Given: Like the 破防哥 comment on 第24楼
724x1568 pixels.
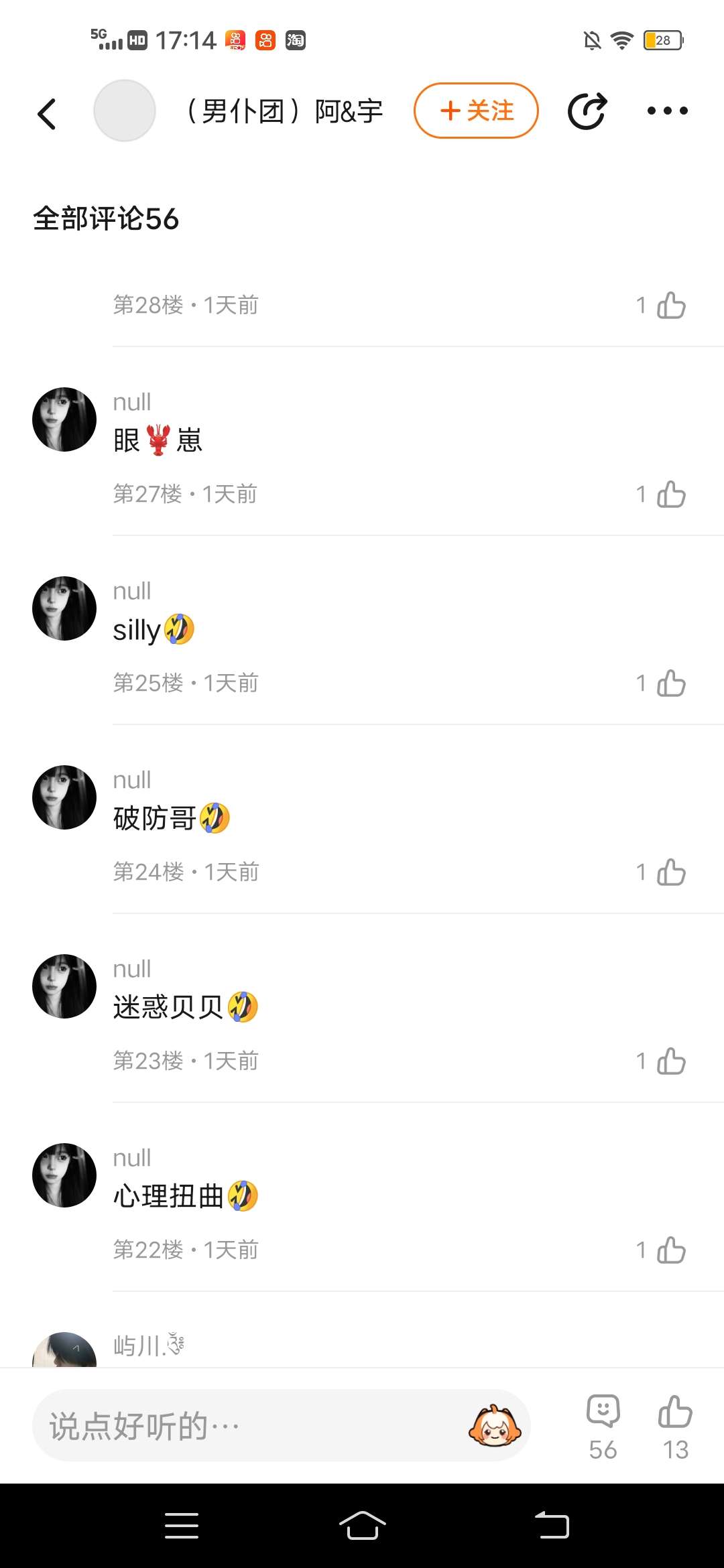Looking at the screenshot, I should point(670,872).
